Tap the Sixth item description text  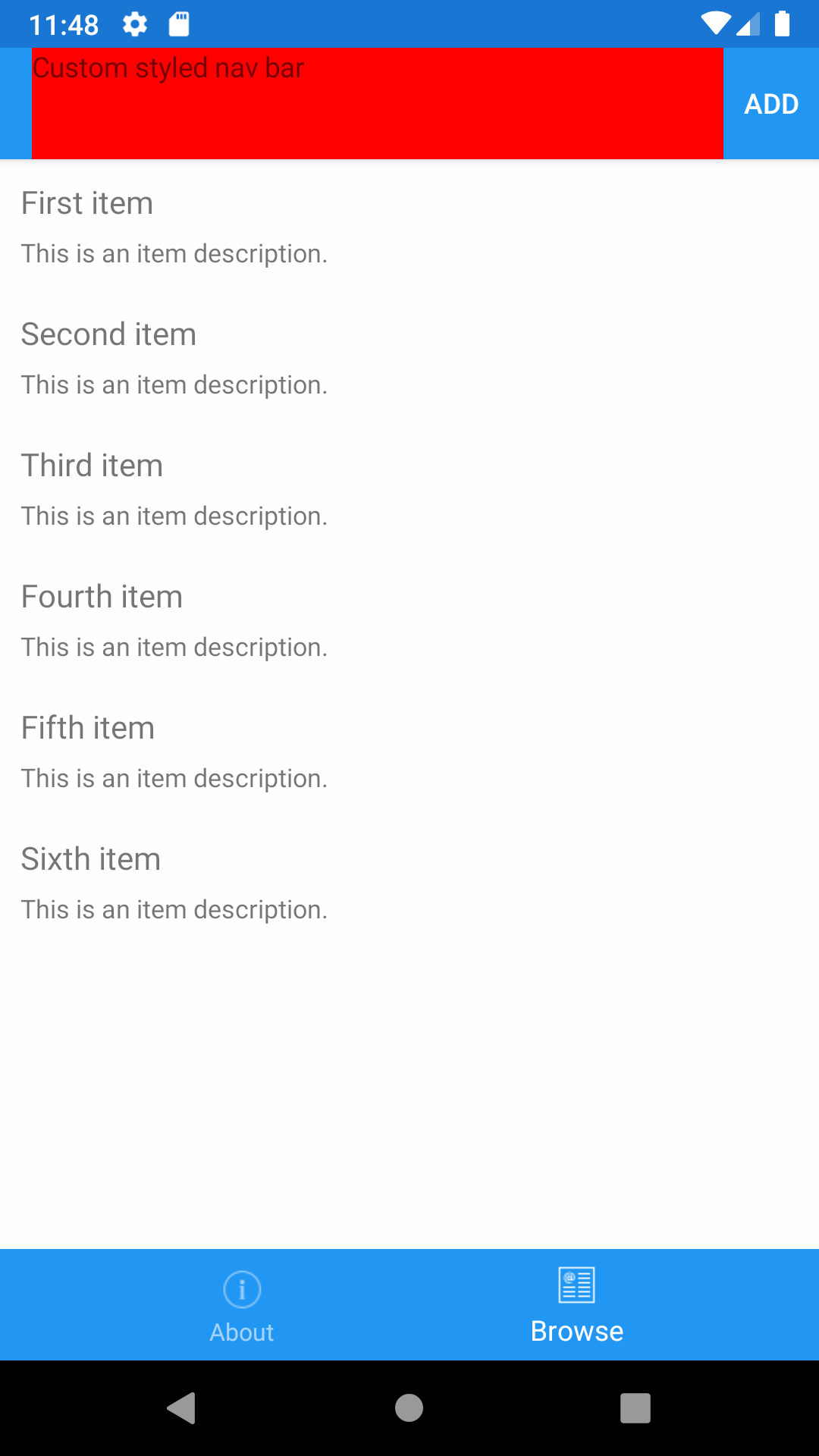coord(174,909)
